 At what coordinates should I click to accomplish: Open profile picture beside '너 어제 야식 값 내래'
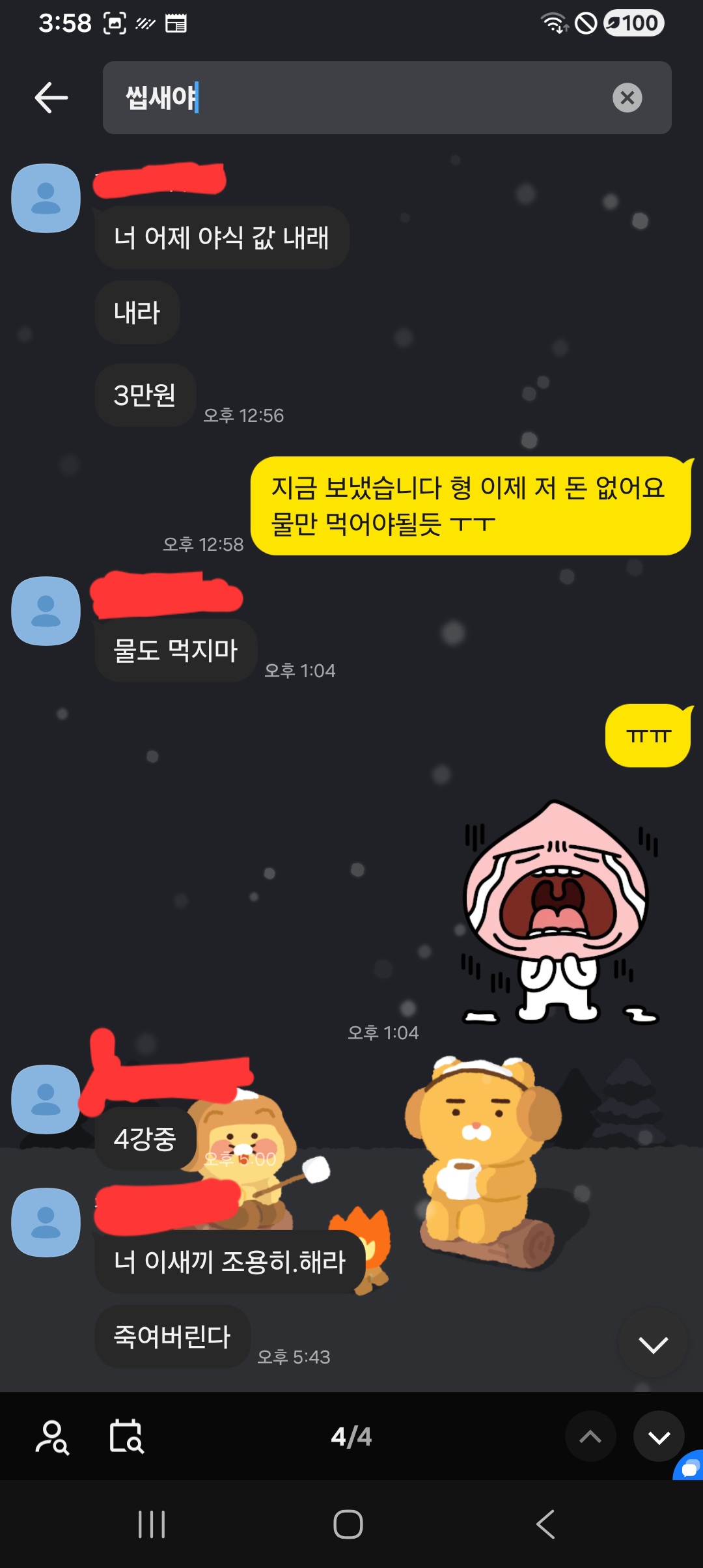(x=46, y=198)
